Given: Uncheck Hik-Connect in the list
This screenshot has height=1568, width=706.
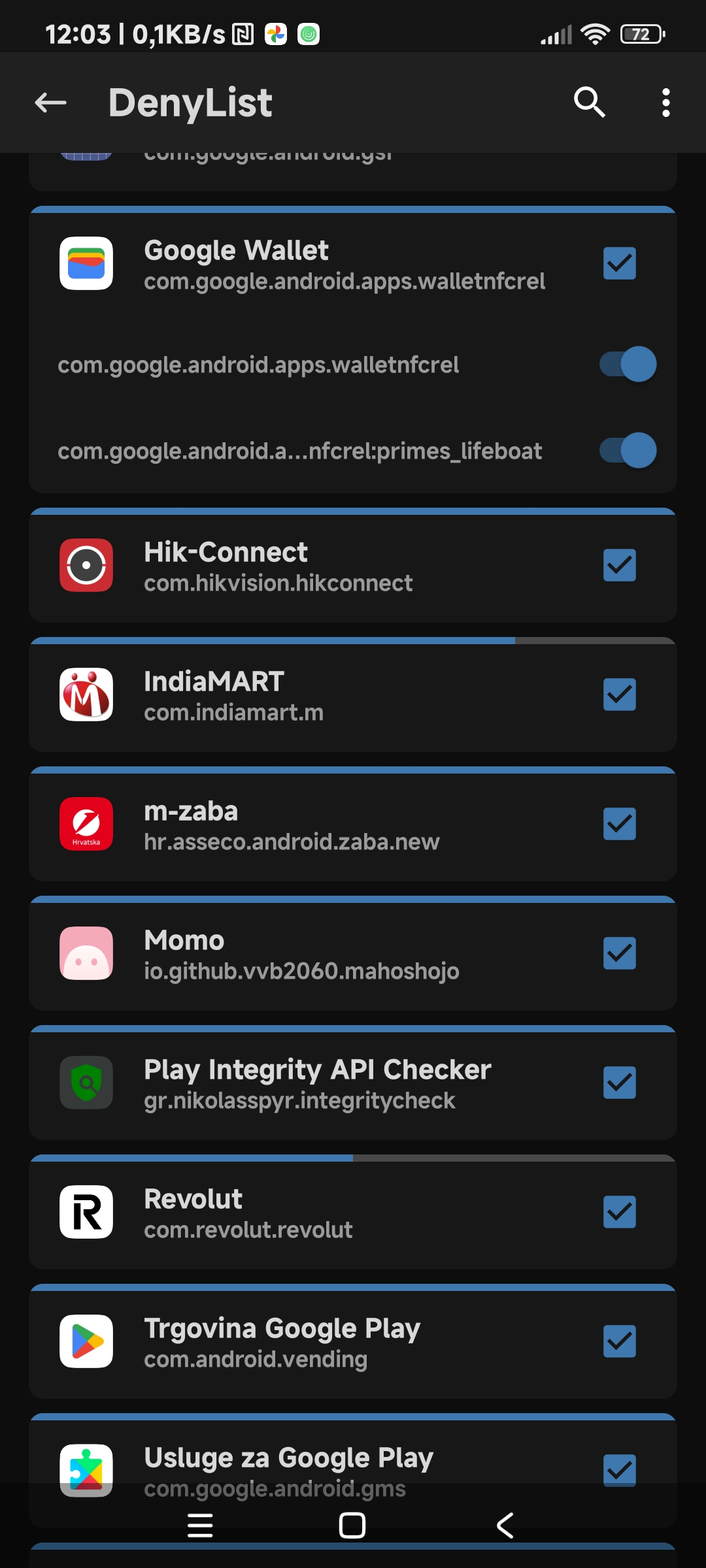Looking at the screenshot, I should [x=619, y=565].
